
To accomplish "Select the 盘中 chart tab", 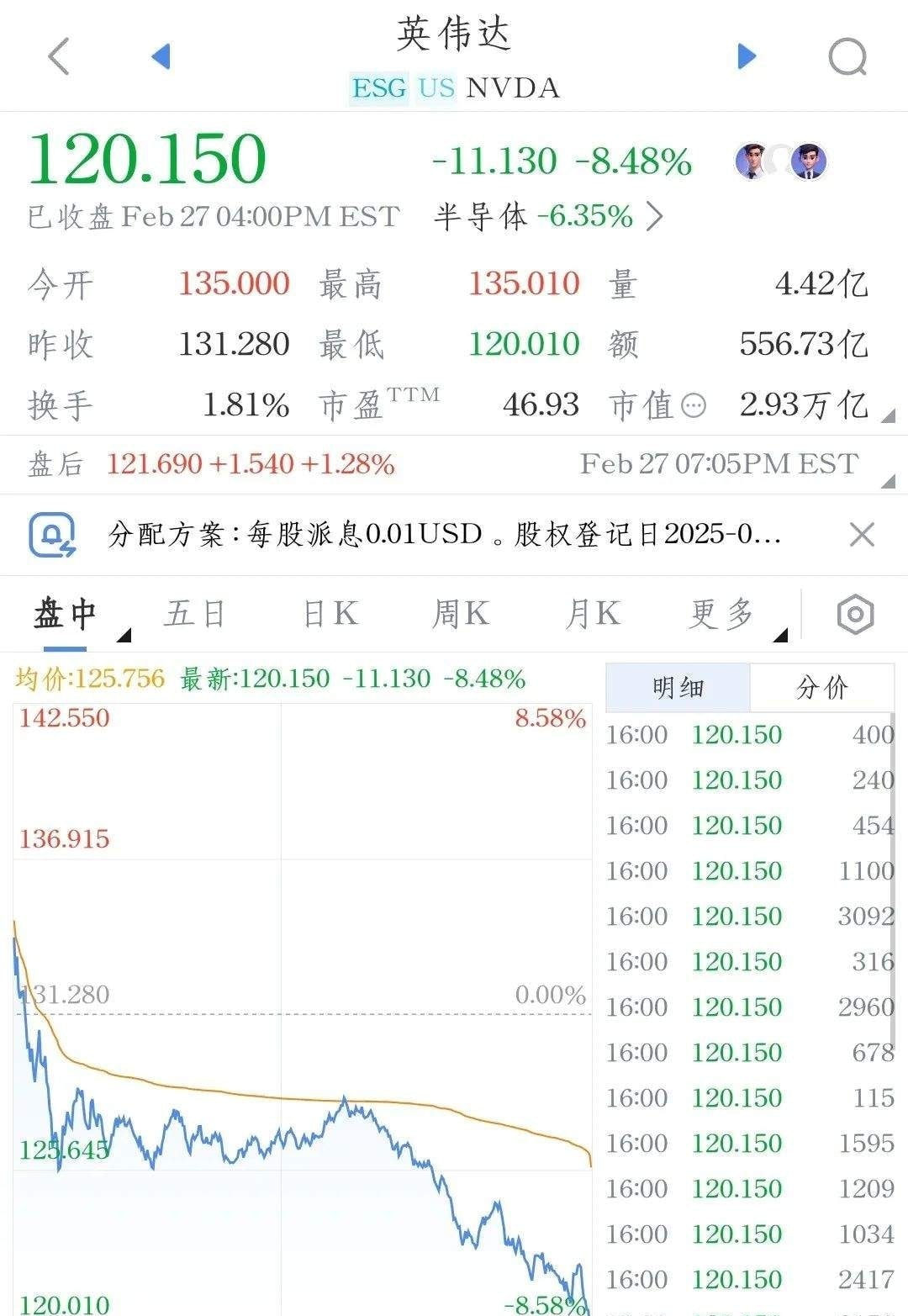I will coord(66,614).
